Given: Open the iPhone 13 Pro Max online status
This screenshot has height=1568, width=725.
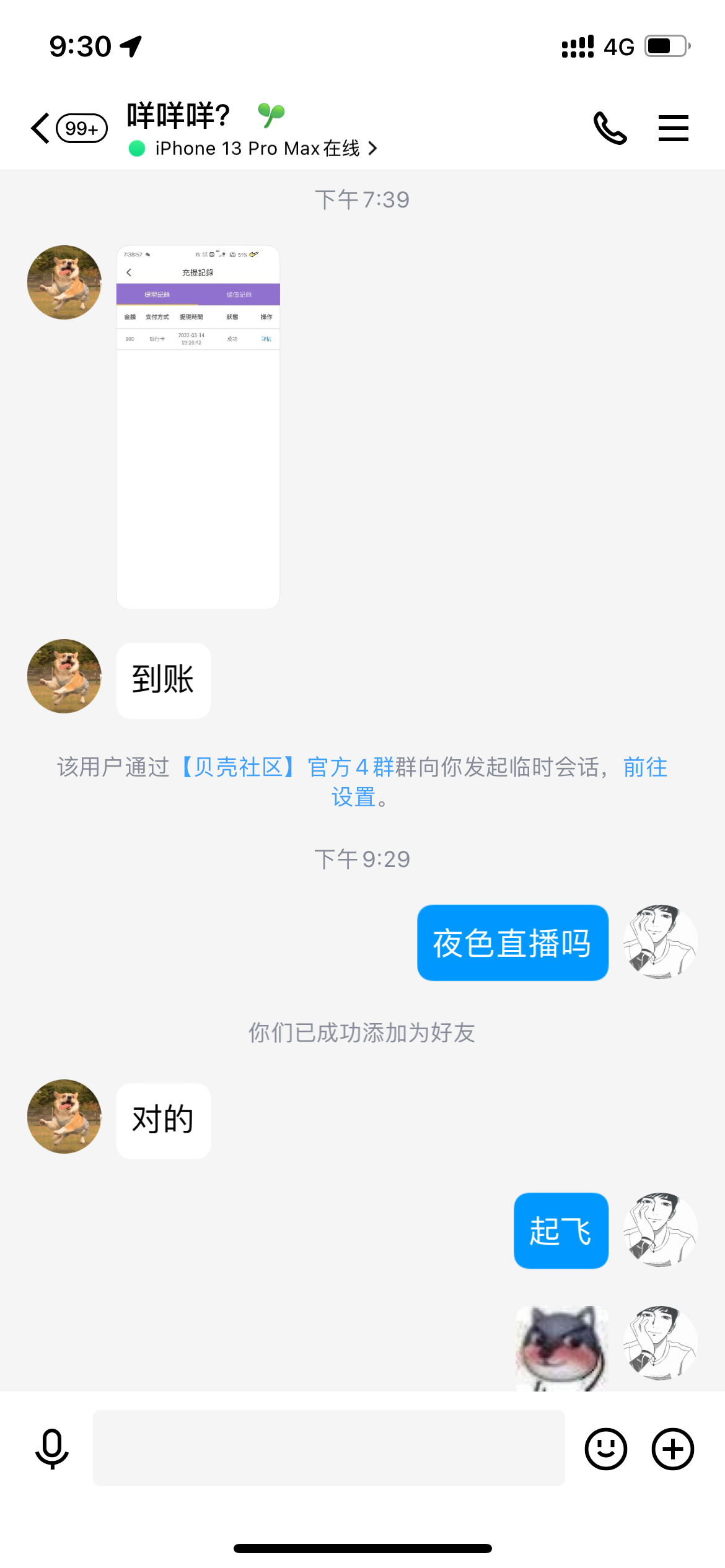Looking at the screenshot, I should point(257,149).
